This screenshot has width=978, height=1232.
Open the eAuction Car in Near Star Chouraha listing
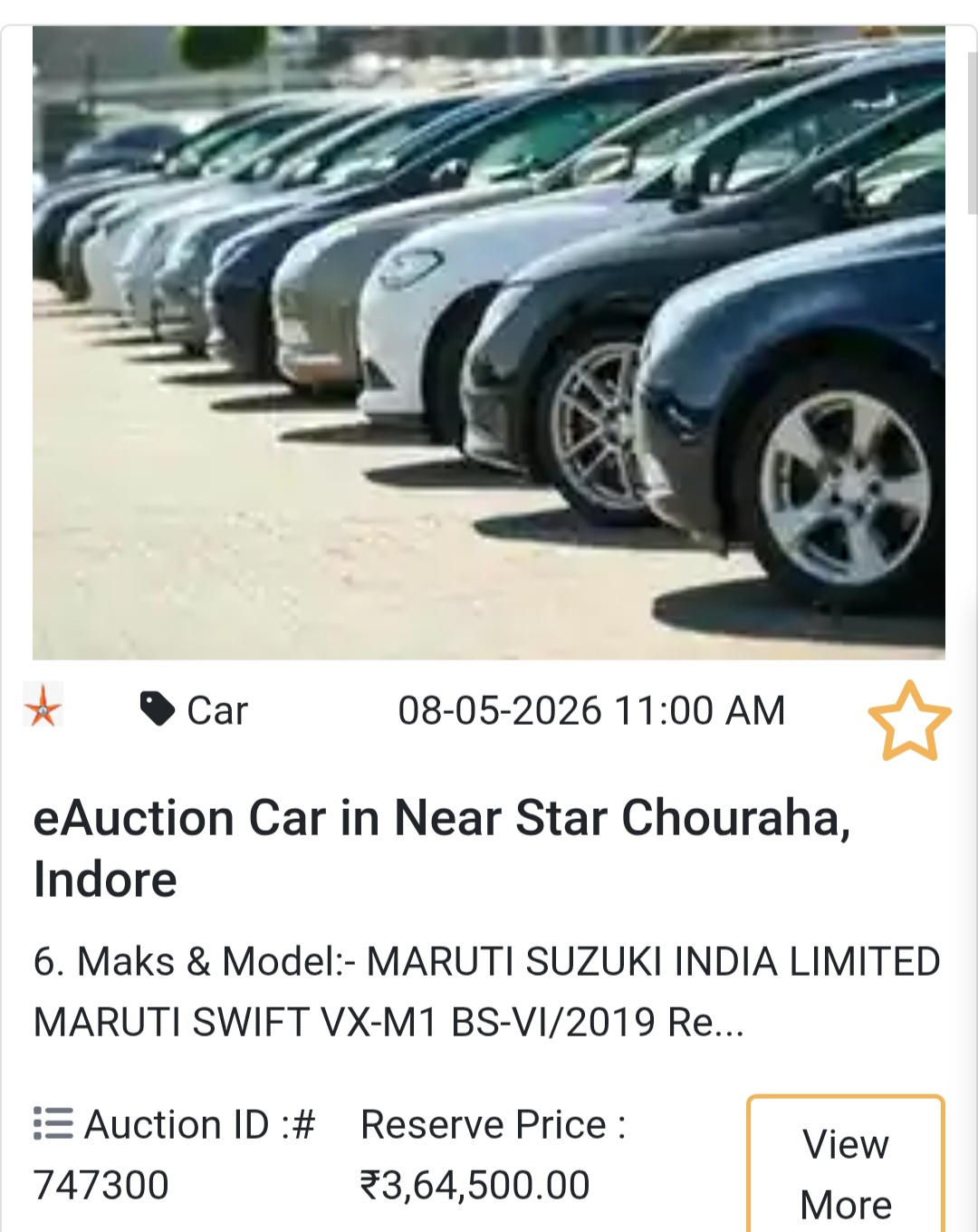click(x=446, y=820)
